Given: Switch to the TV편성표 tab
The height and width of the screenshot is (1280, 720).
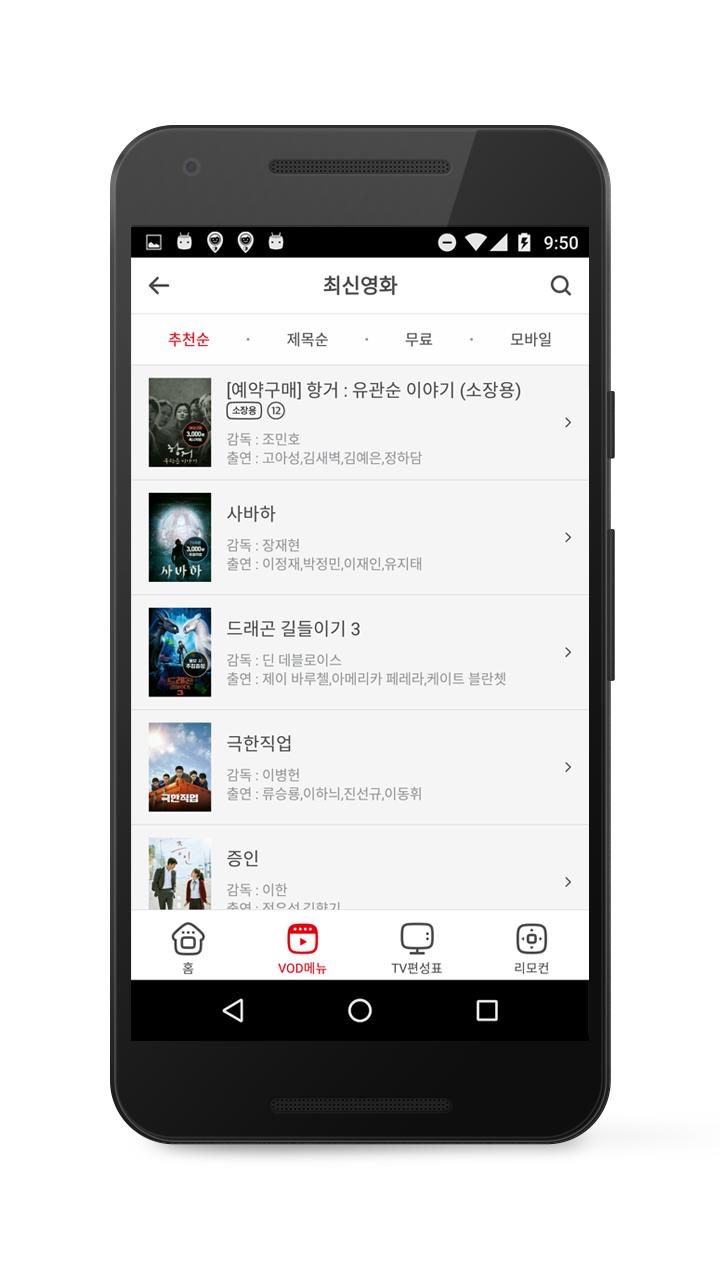Looking at the screenshot, I should pos(417,946).
